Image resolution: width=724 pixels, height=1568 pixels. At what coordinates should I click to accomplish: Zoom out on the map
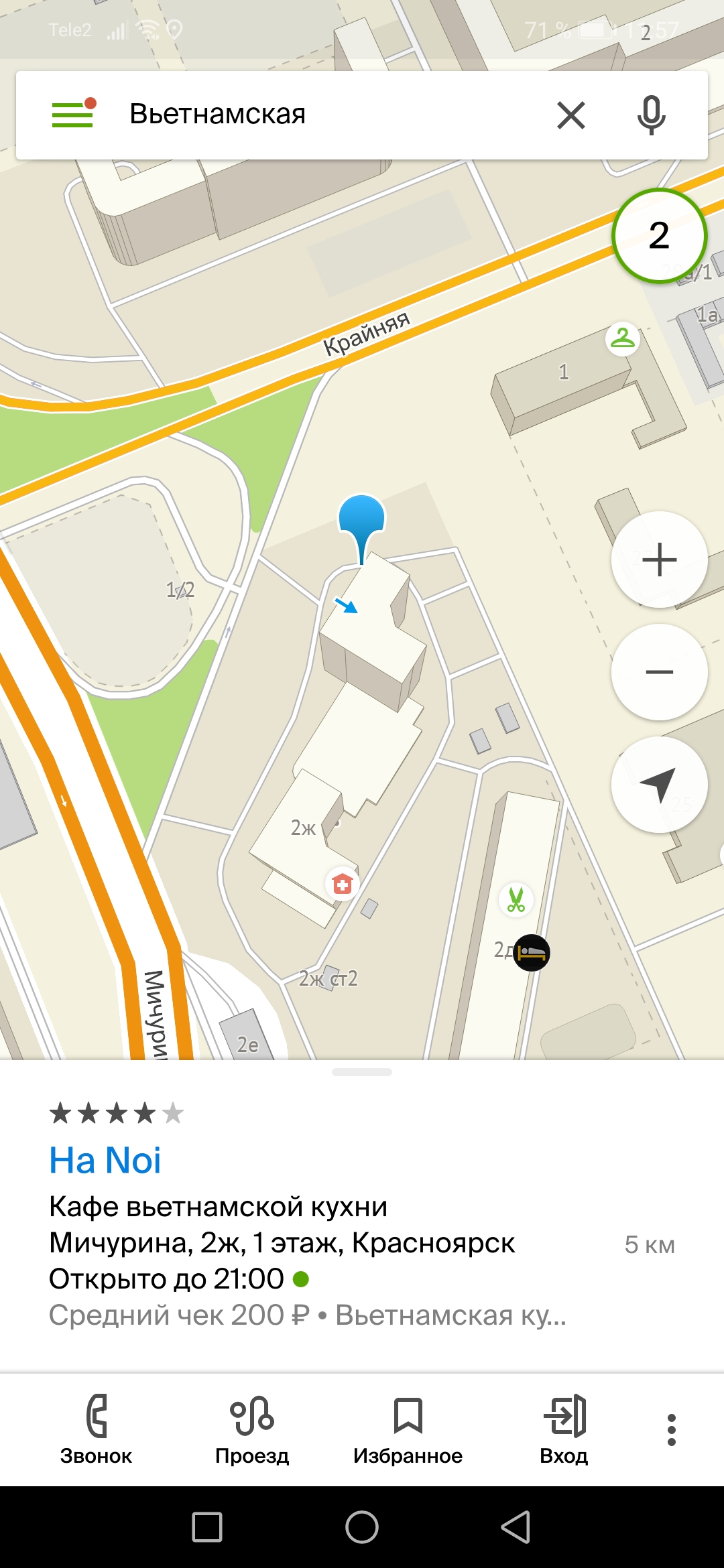(x=659, y=672)
